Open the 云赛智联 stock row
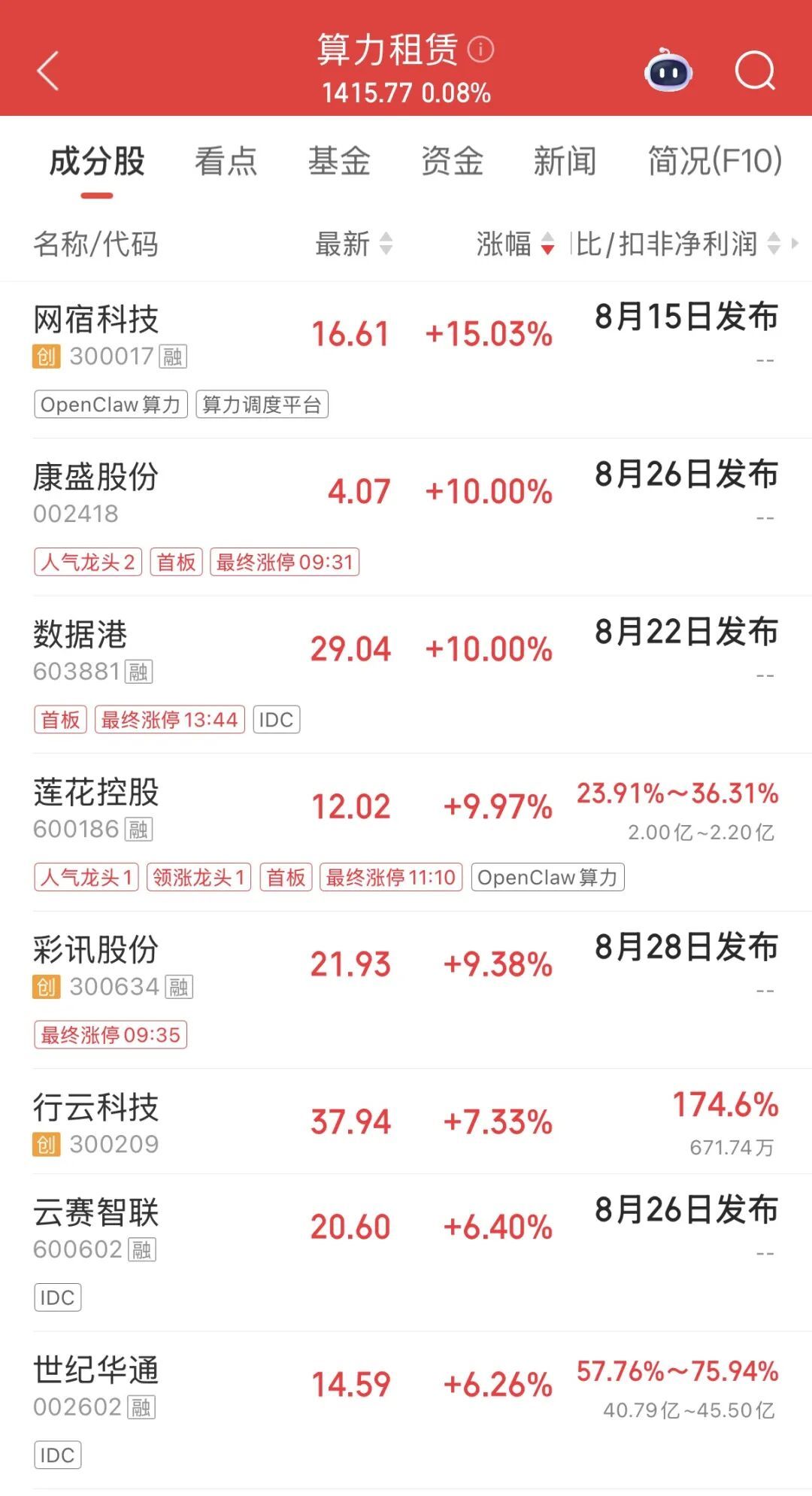812x1496 pixels. click(406, 1252)
